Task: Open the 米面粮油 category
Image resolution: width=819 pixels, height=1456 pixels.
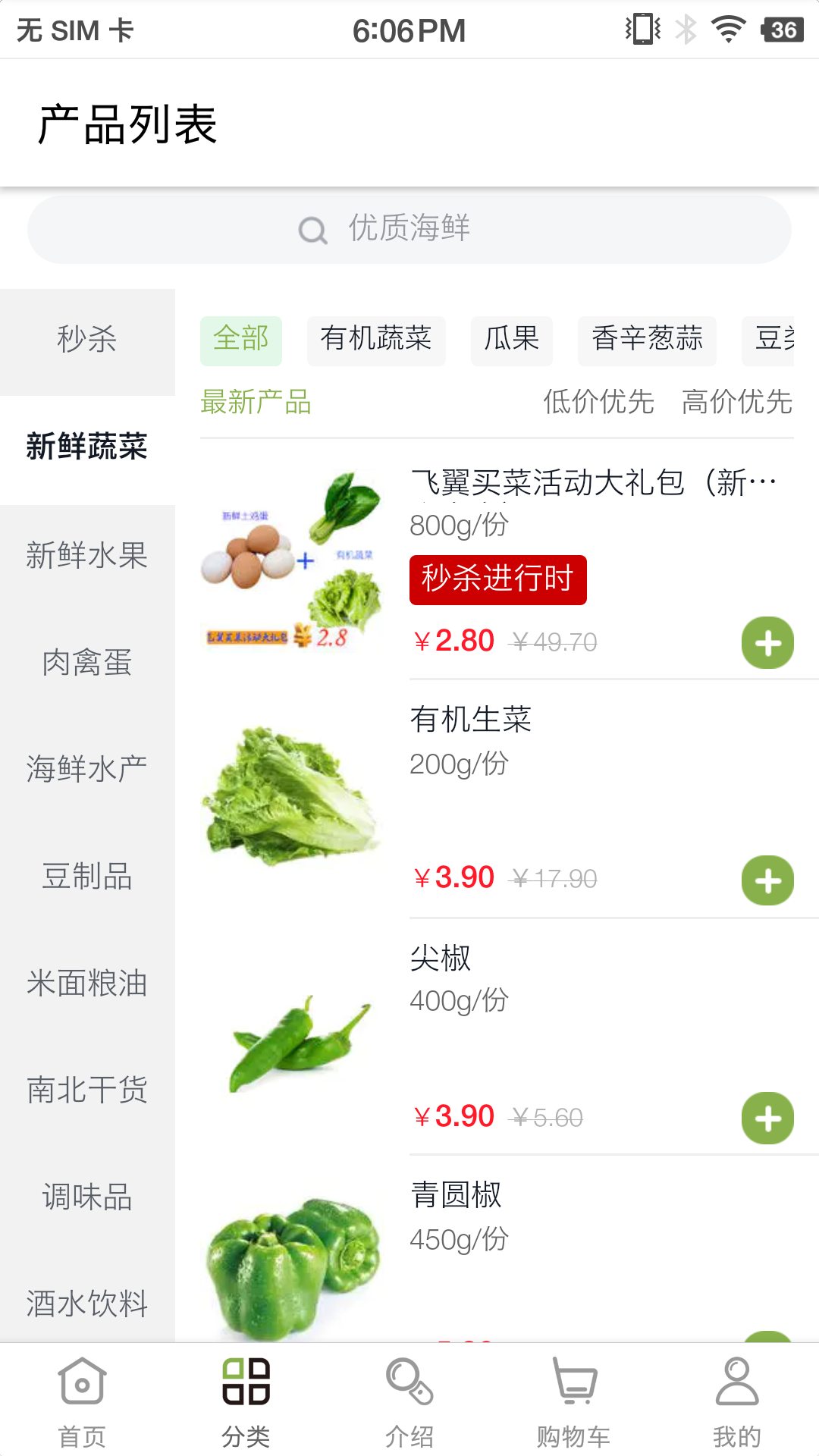Action: [x=87, y=984]
